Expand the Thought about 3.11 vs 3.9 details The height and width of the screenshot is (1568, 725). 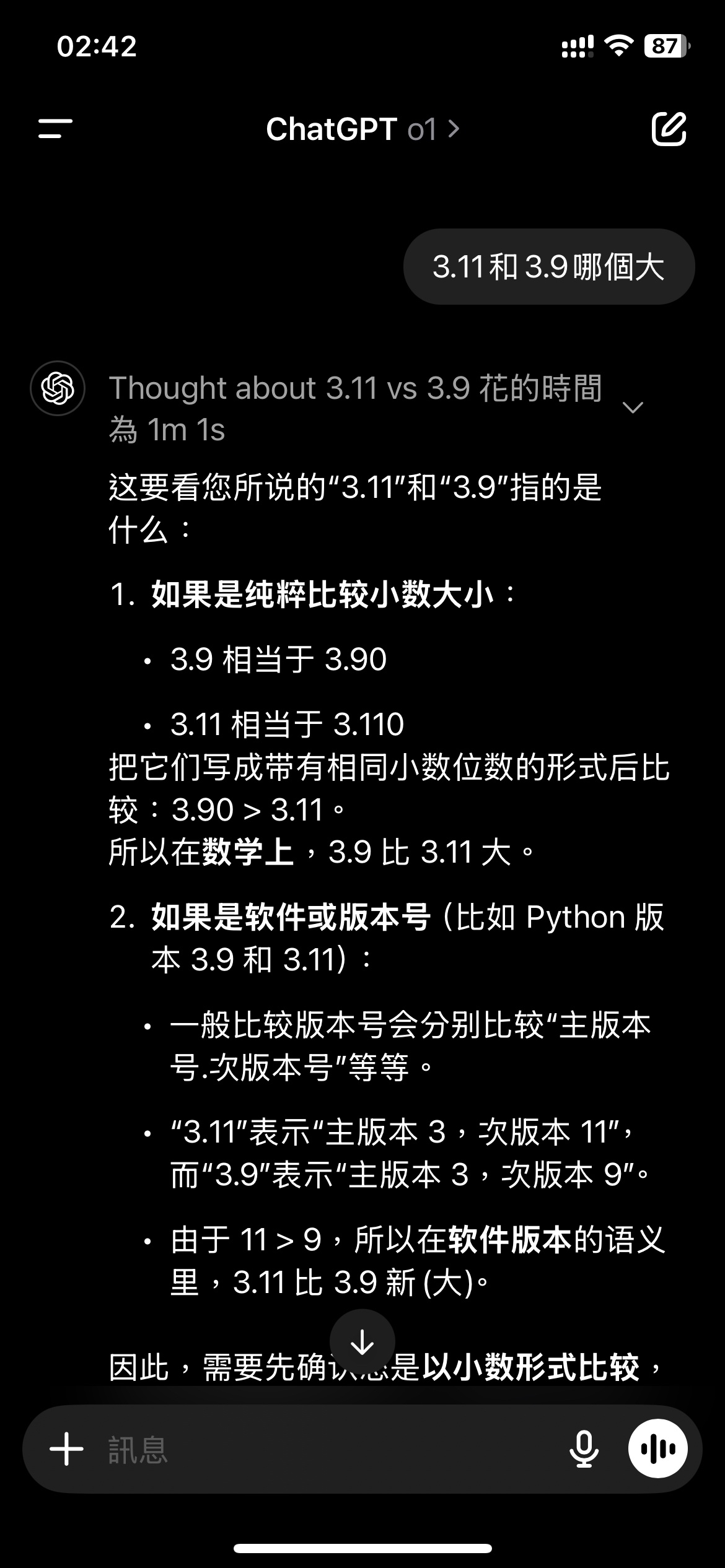[x=633, y=407]
